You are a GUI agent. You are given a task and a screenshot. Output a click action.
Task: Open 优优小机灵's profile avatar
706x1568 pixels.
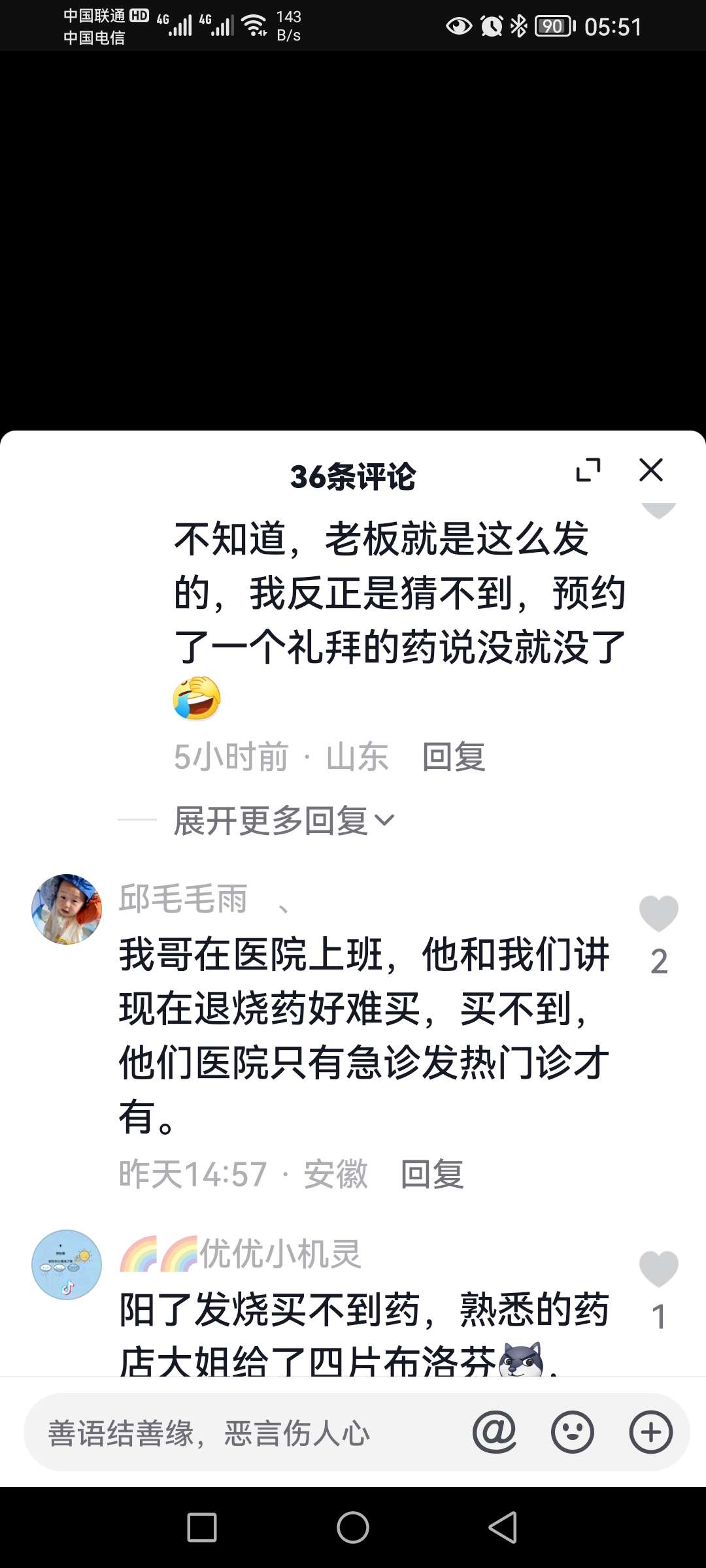[67, 1264]
